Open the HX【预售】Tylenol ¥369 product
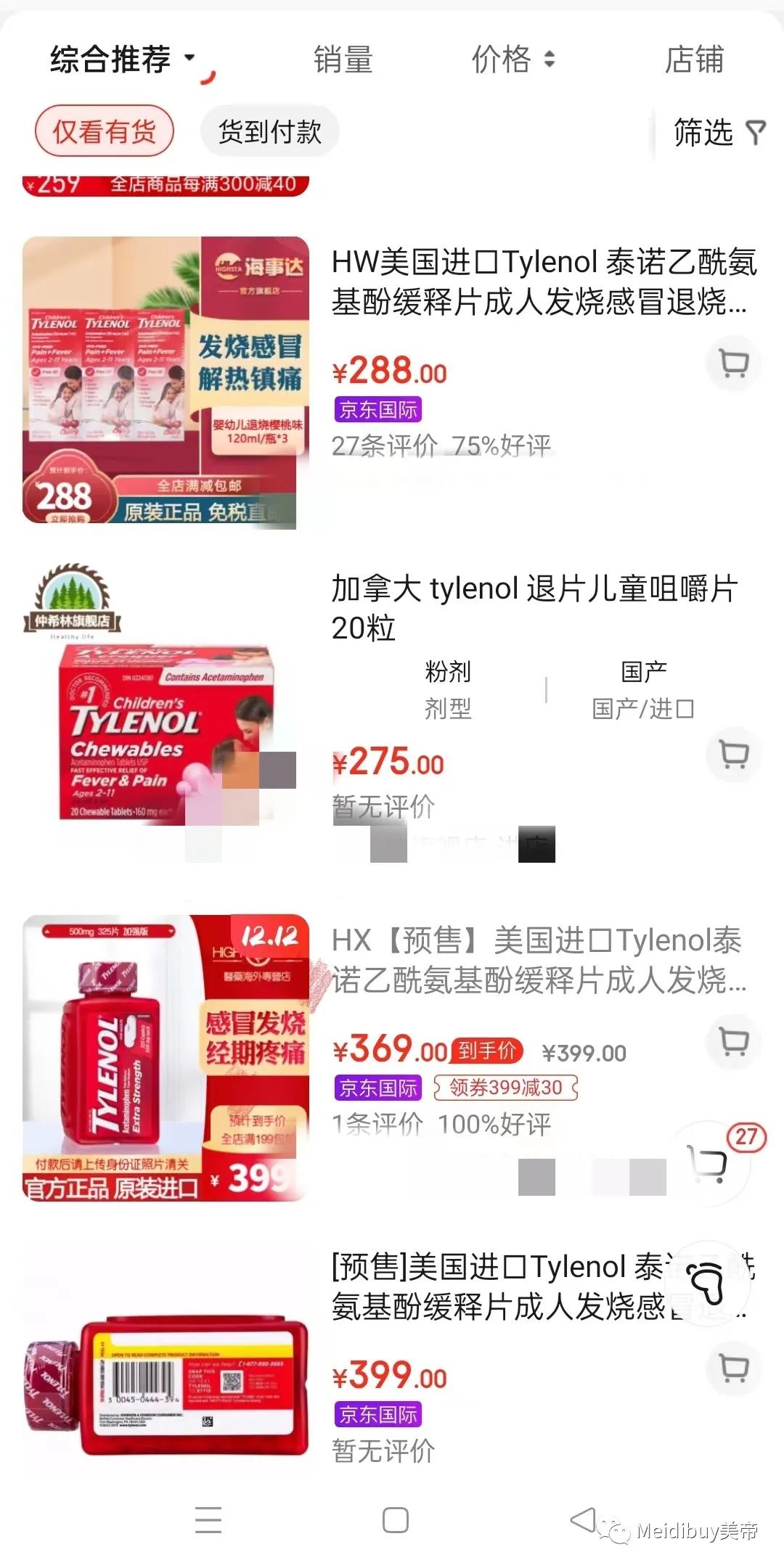This screenshot has height=1568, width=784. pyautogui.click(x=538, y=960)
